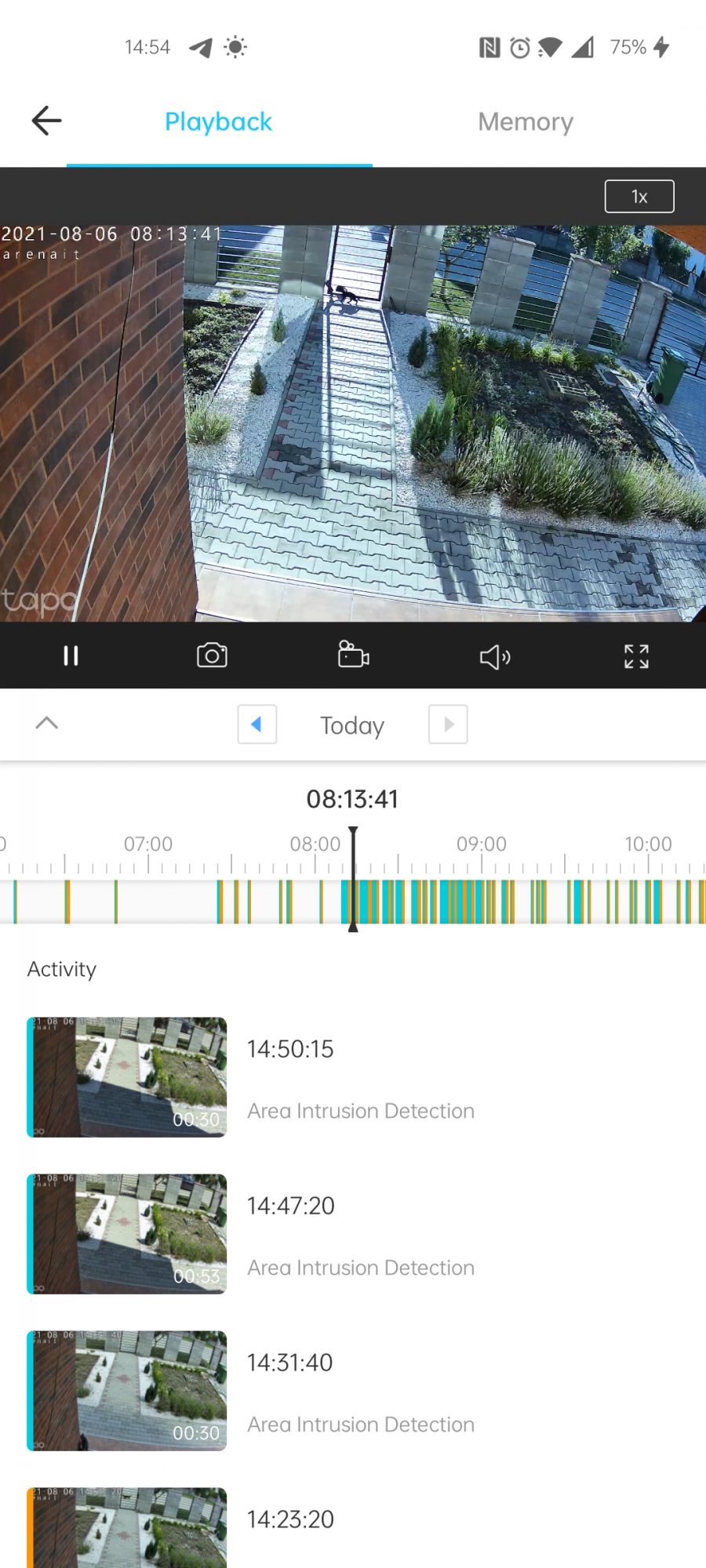Take a snapshot with the camera icon
This screenshot has width=706, height=1568.
[212, 655]
